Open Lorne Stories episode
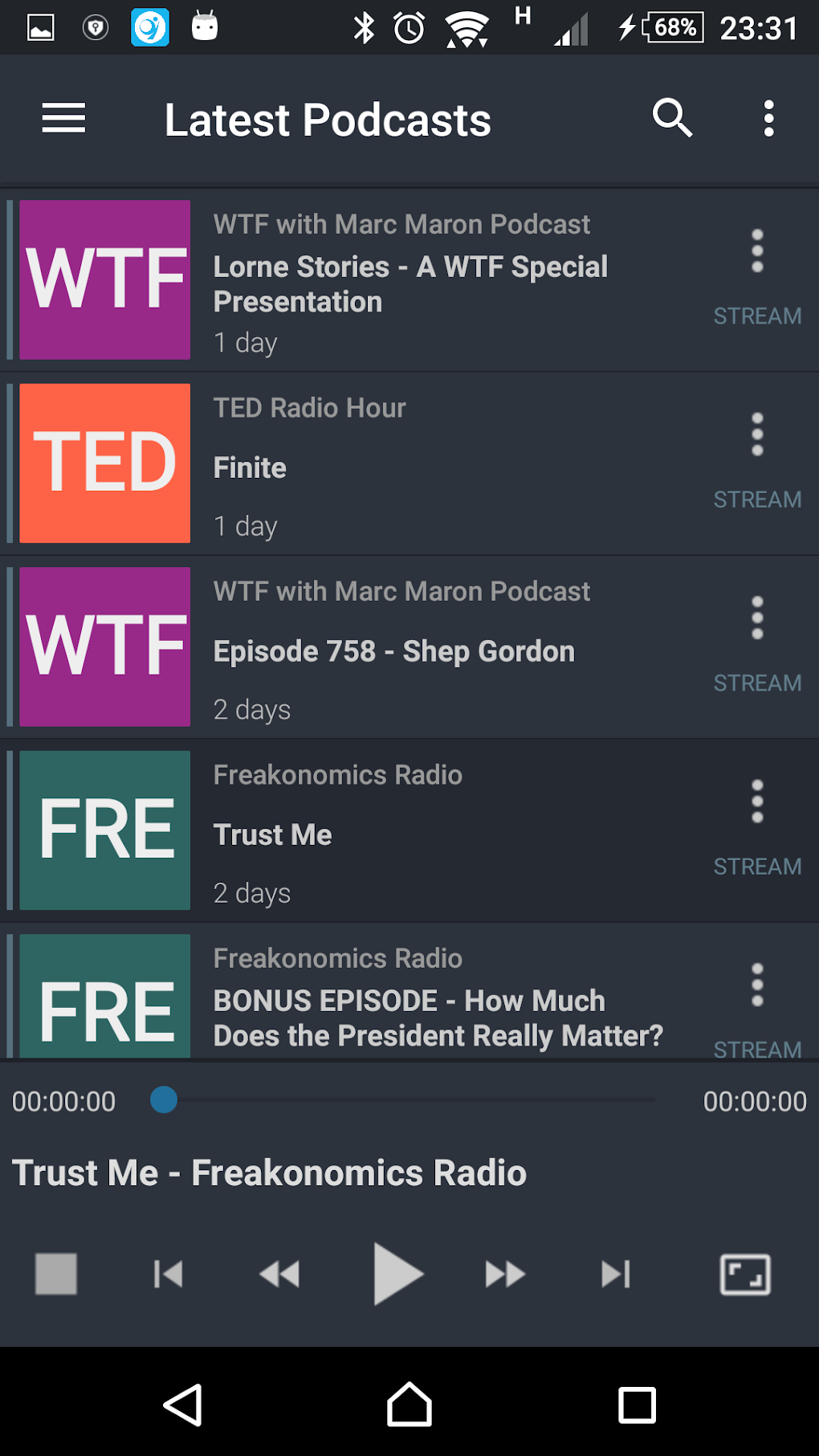Image resolution: width=819 pixels, height=1456 pixels. (x=409, y=283)
